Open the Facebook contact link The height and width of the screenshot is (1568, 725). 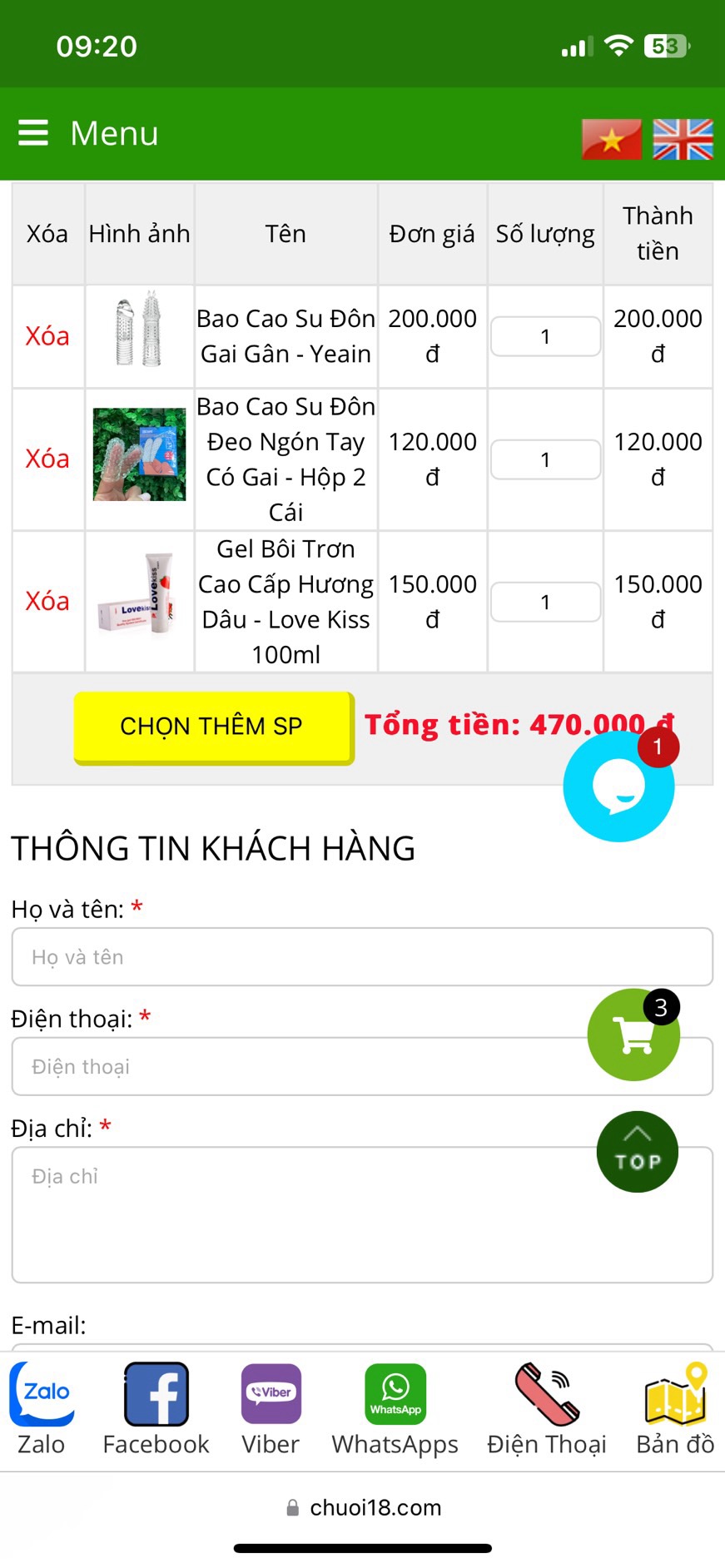point(156,1409)
